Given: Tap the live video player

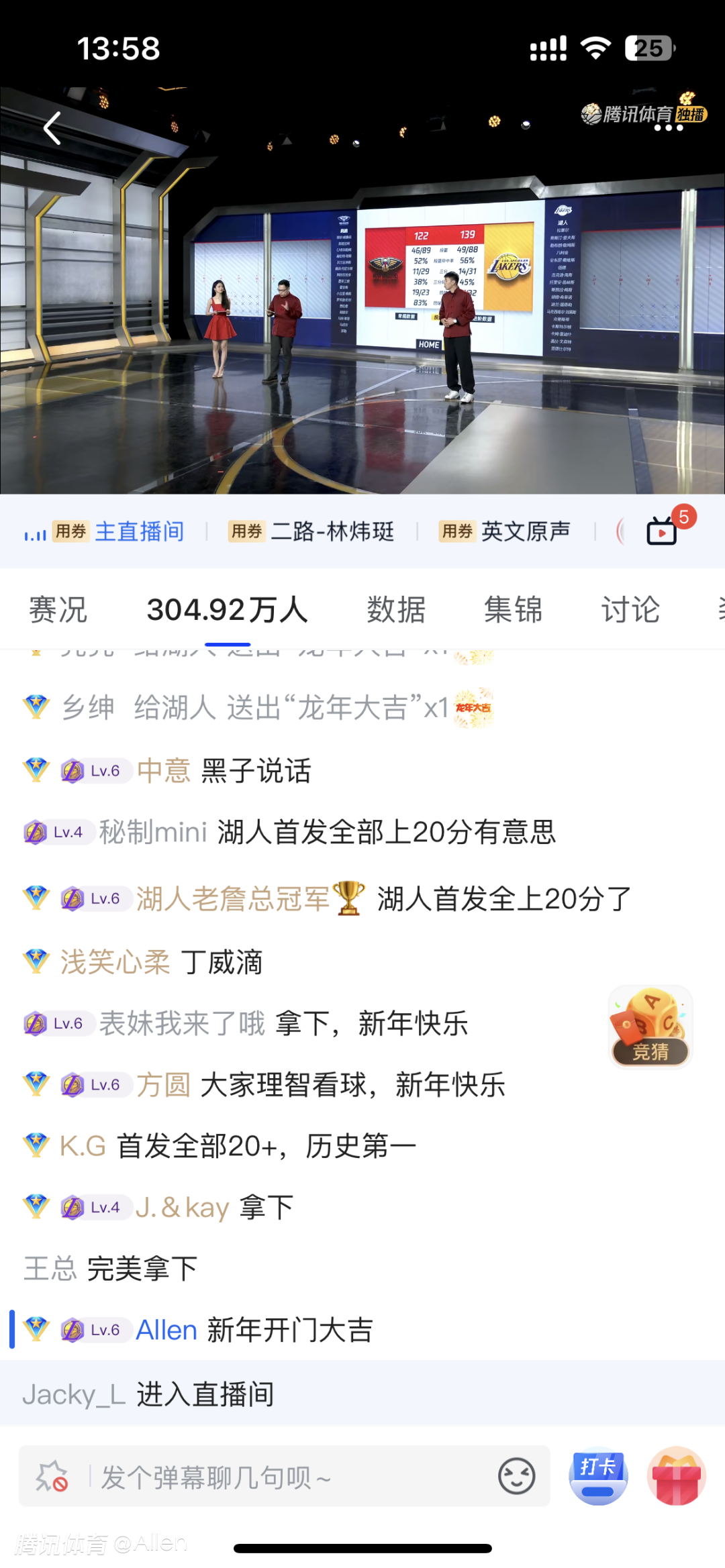Looking at the screenshot, I should tap(362, 302).
